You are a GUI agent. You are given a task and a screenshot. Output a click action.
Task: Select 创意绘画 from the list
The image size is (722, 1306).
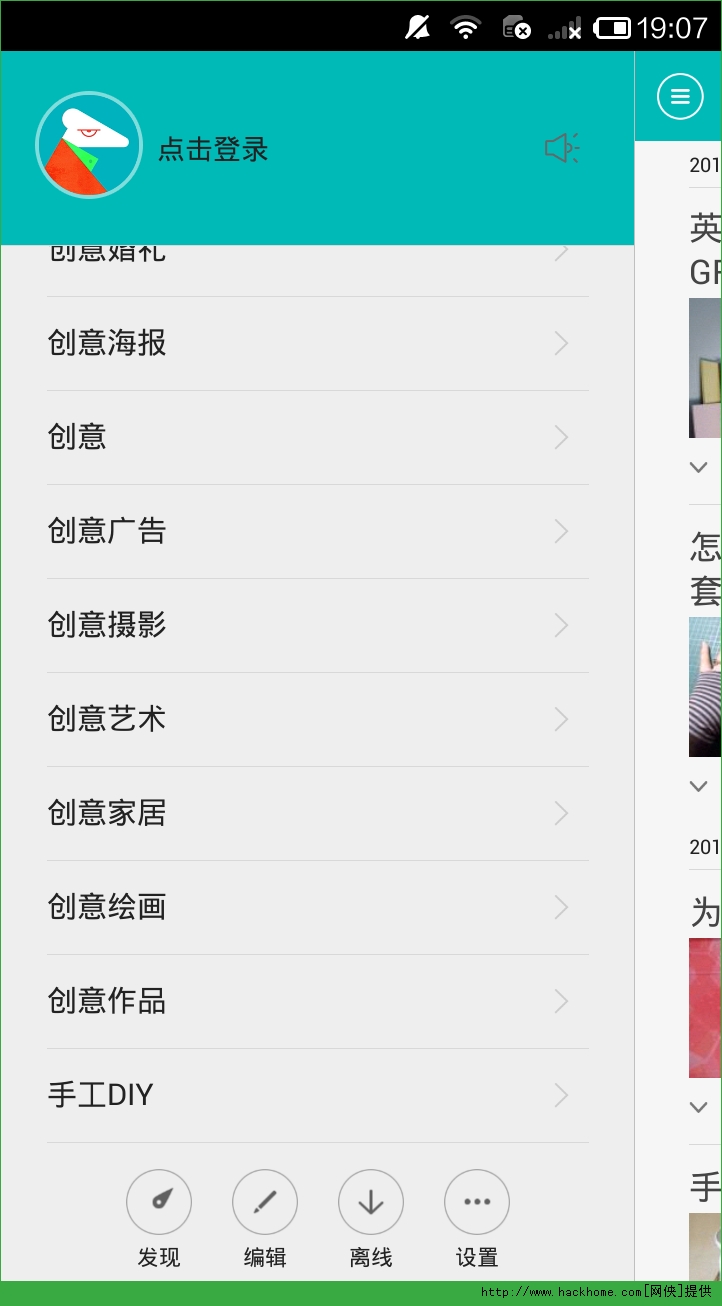pos(318,908)
